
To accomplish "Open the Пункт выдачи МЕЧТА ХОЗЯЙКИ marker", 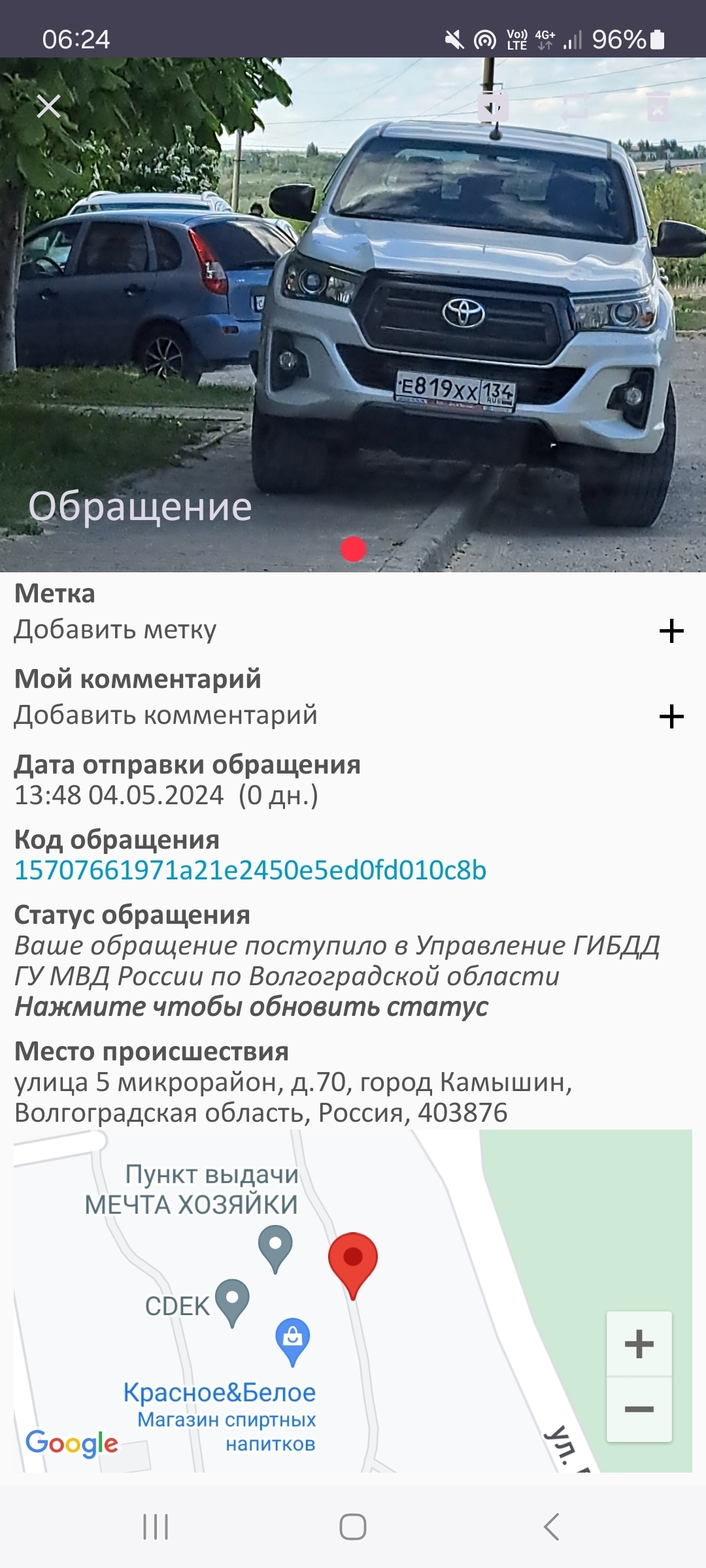I will pos(275,1247).
